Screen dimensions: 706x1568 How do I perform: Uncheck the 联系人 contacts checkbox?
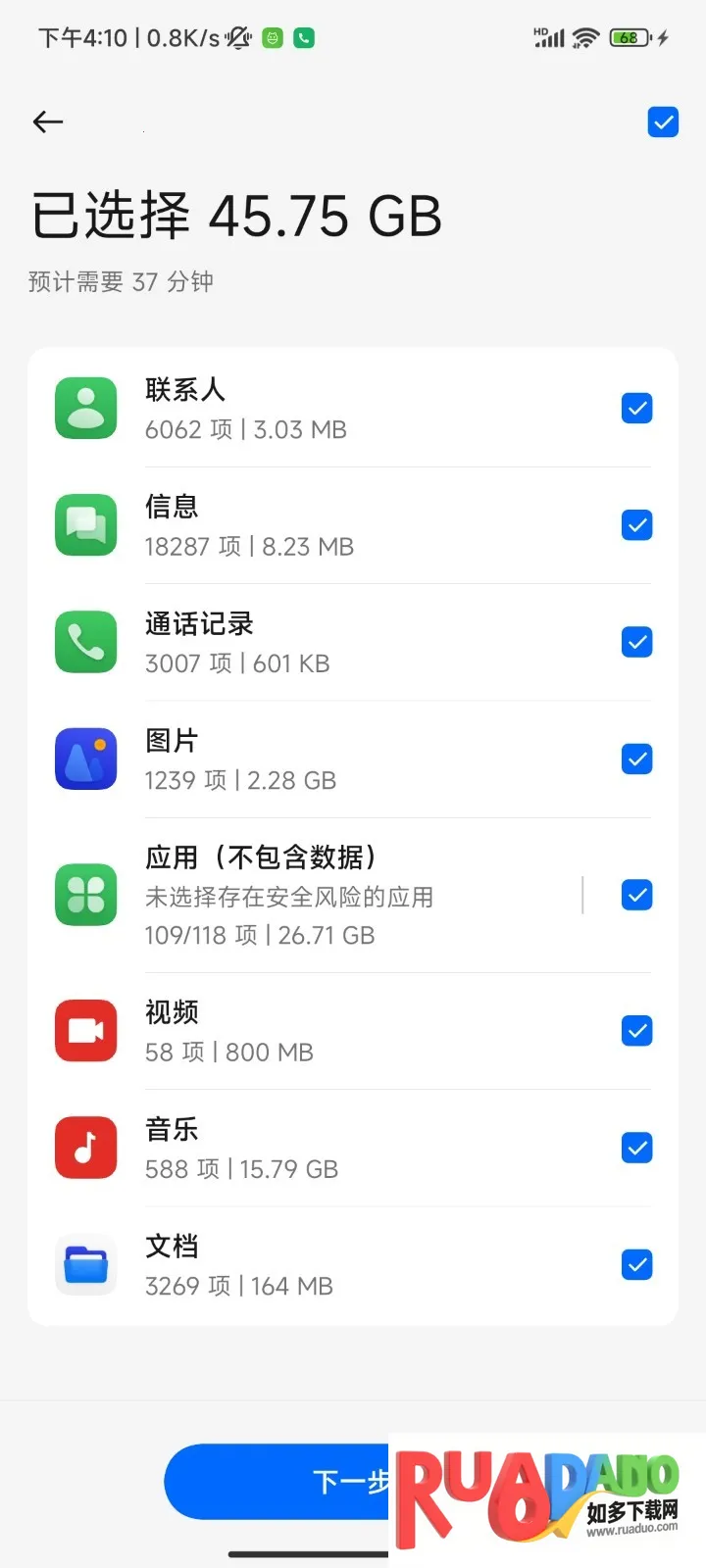(636, 409)
